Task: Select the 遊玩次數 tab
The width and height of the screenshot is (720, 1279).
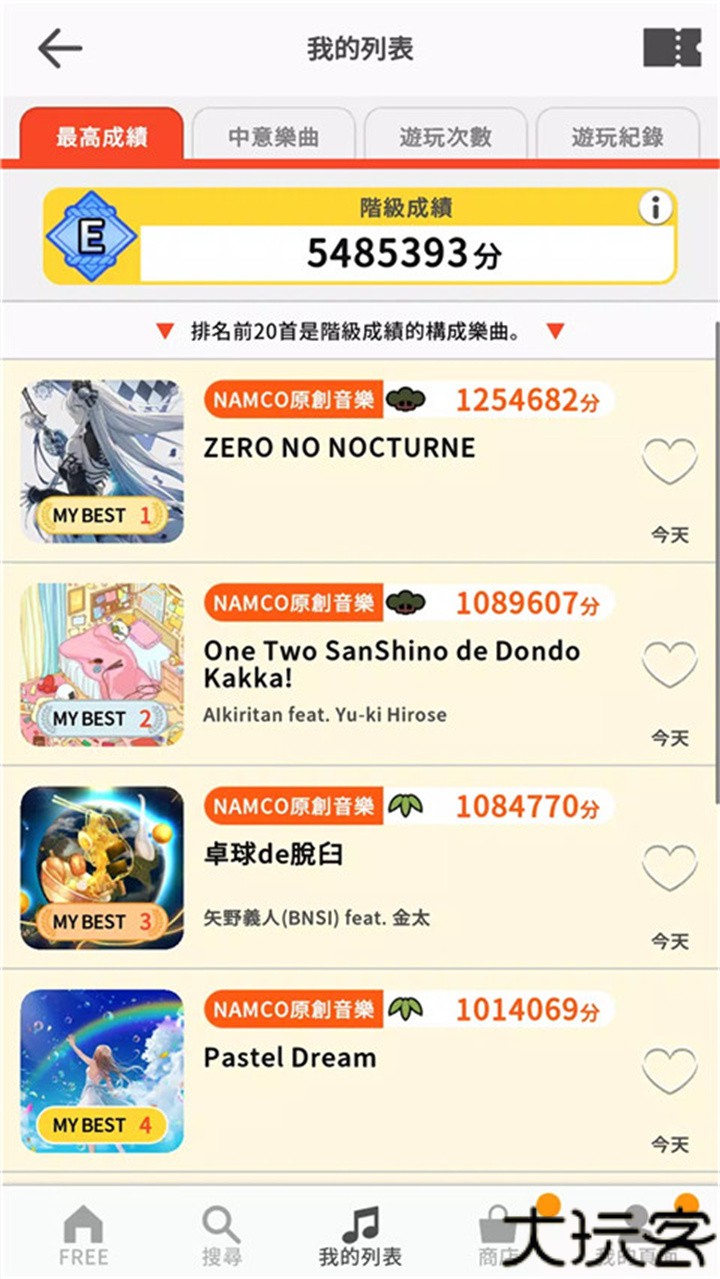Action: coord(446,137)
